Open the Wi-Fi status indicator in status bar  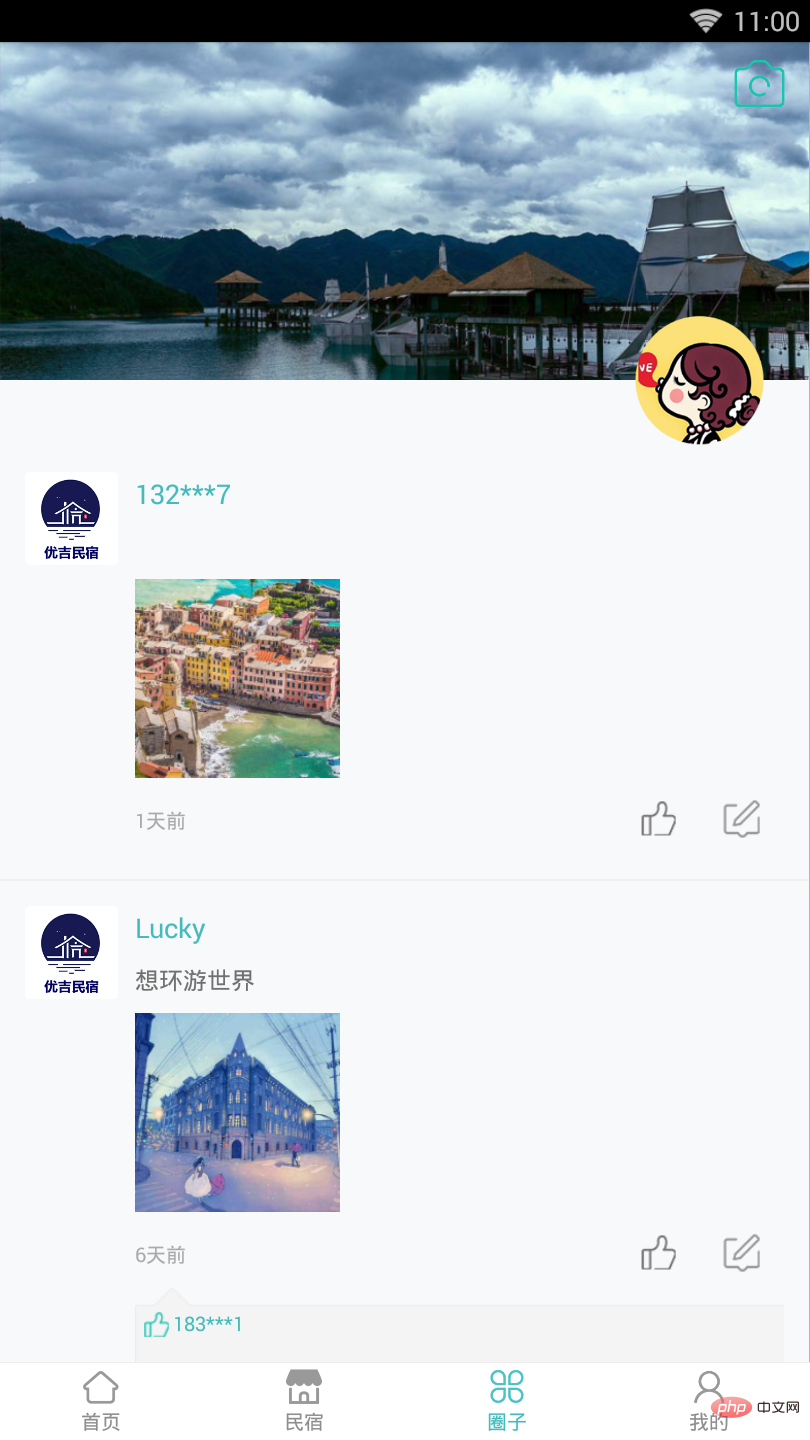(706, 20)
